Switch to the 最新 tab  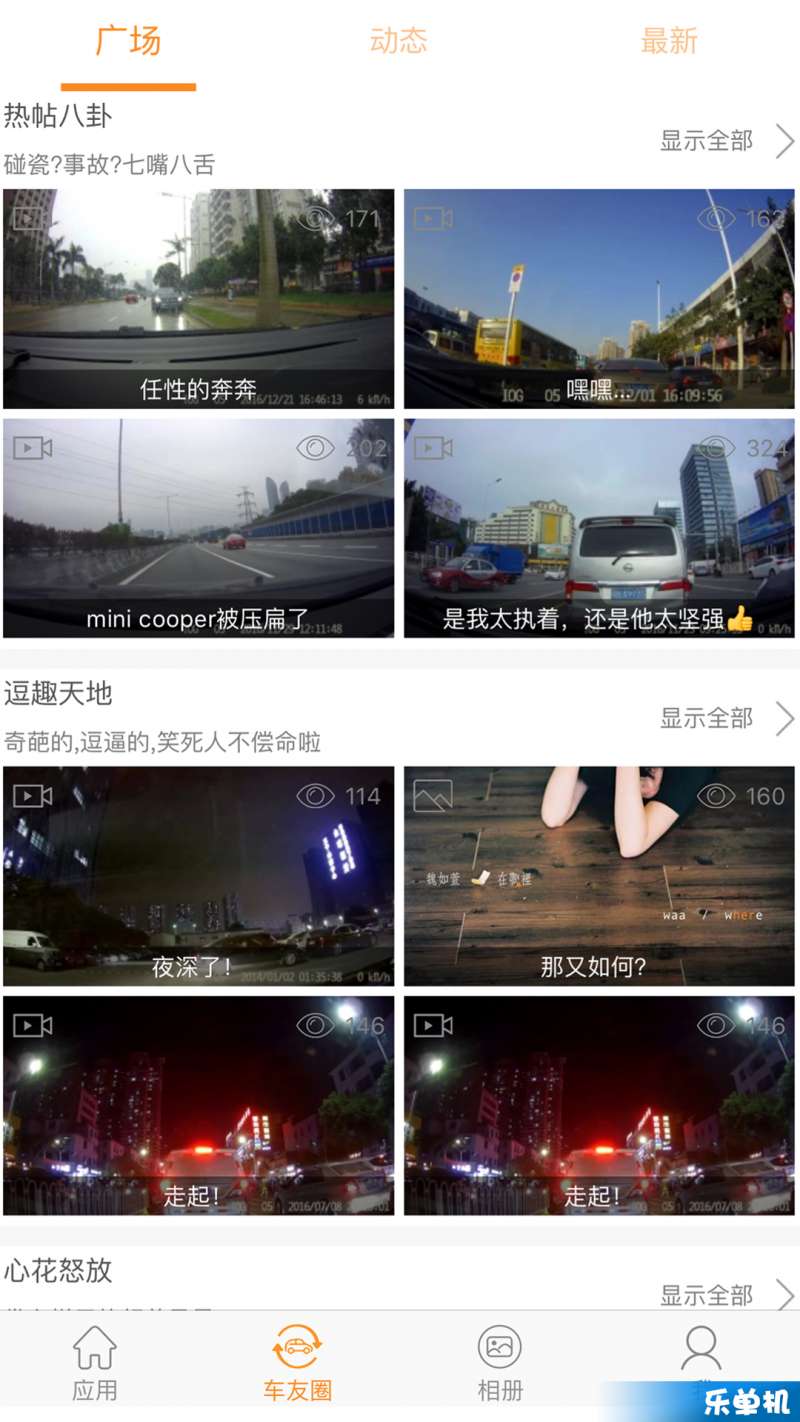[x=668, y=41]
